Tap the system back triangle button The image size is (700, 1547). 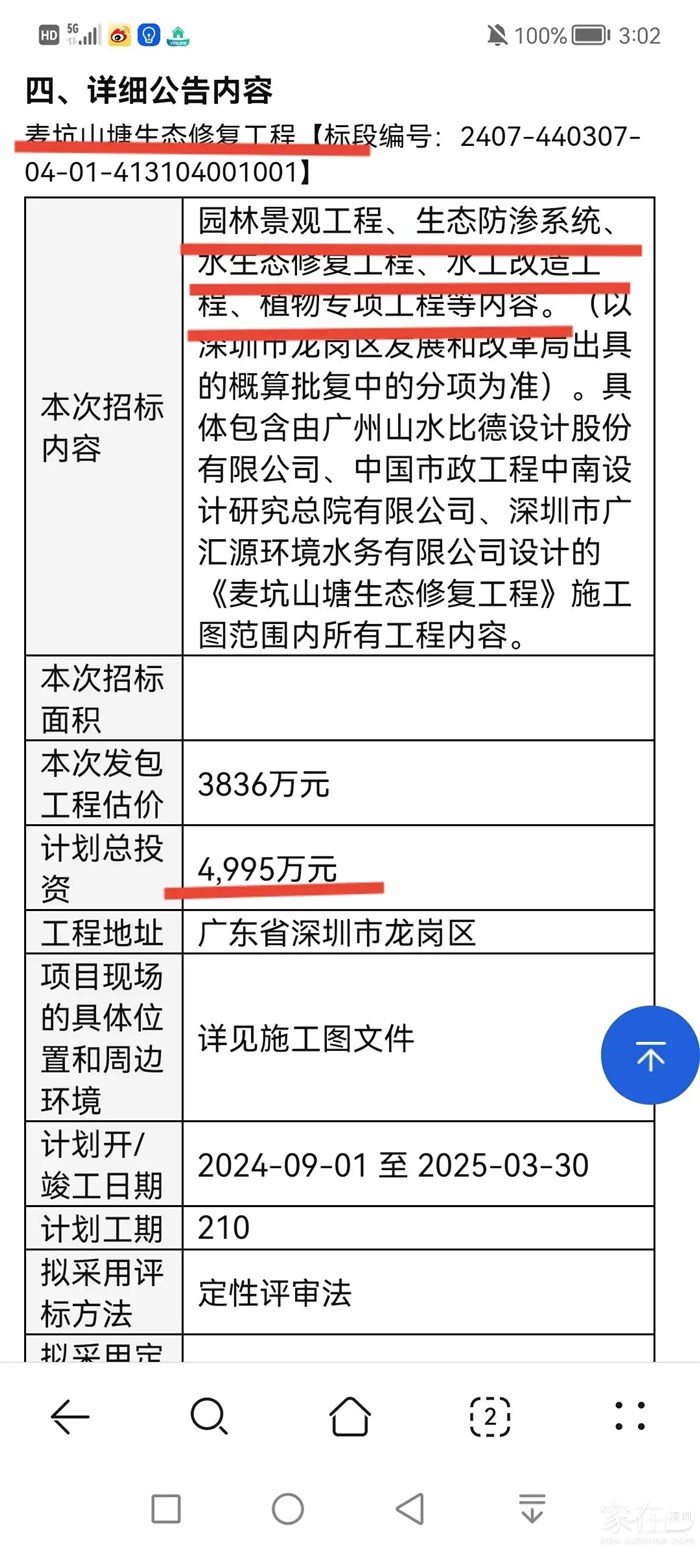(x=410, y=1508)
